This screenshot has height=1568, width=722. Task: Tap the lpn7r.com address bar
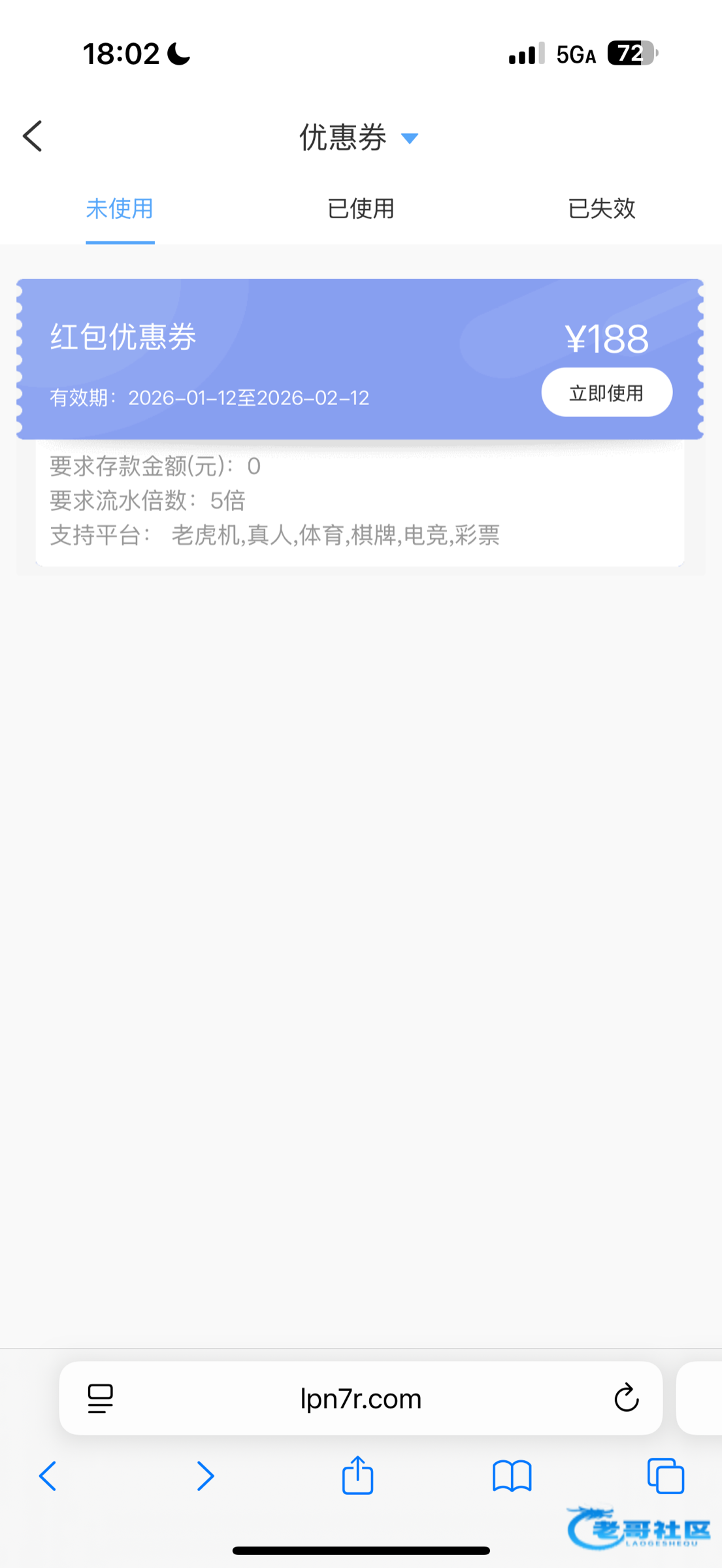click(x=361, y=1399)
